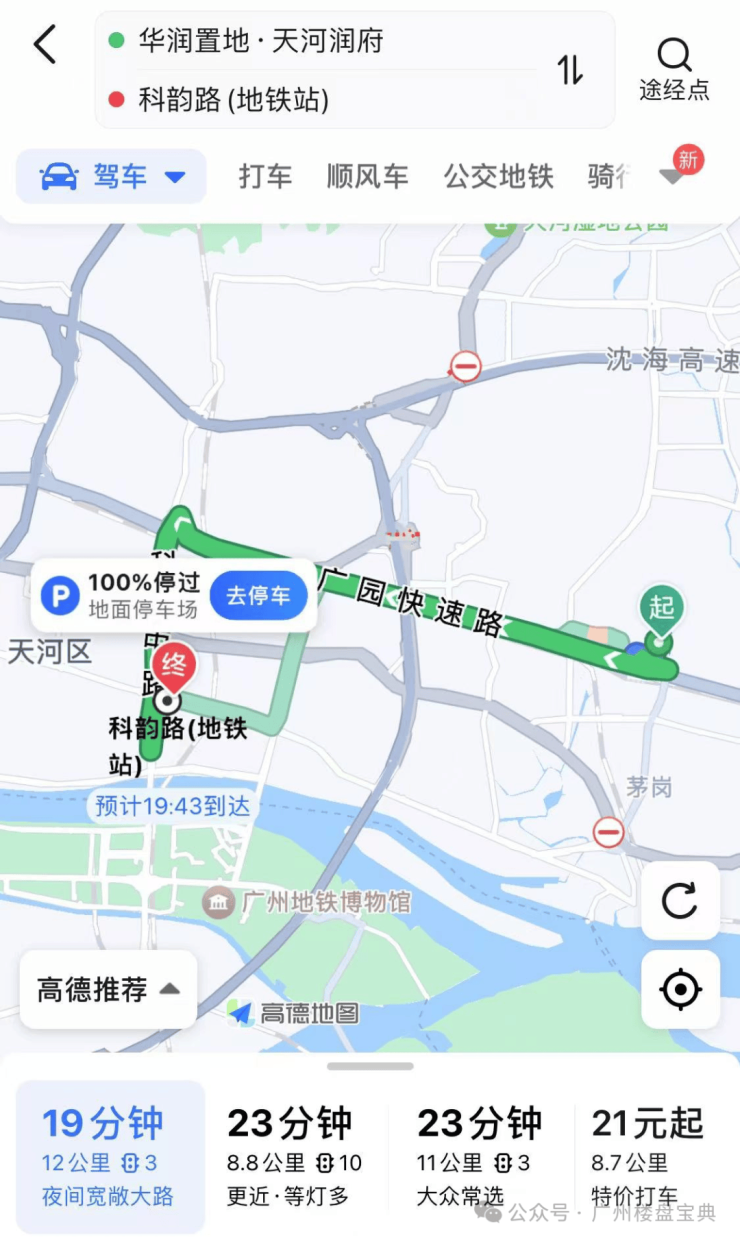Switch to the 打车 tab
The image size is (740, 1242).
[265, 177]
